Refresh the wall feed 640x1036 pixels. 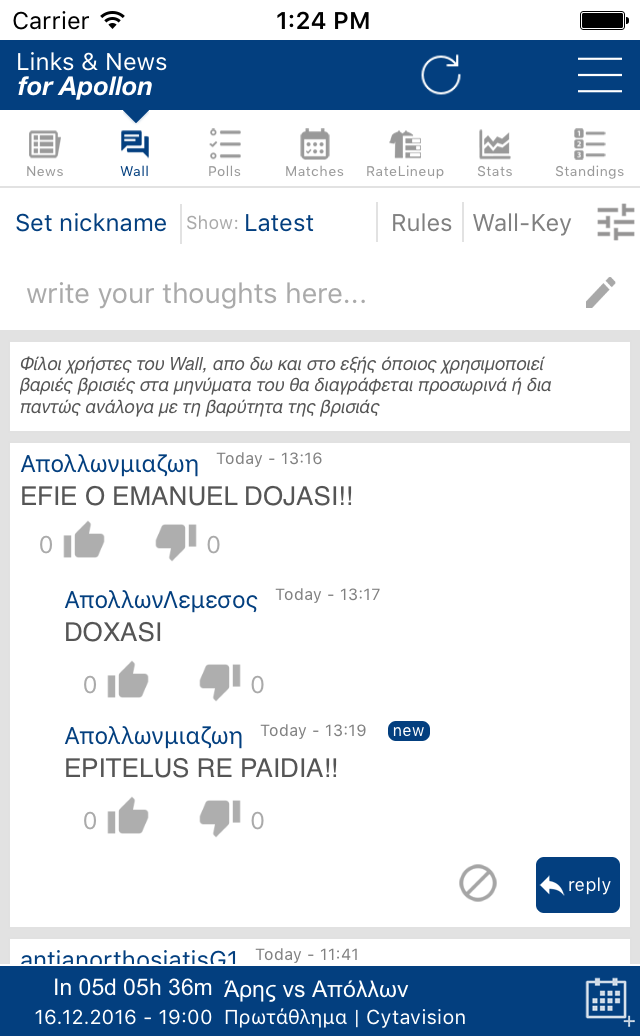(x=441, y=75)
